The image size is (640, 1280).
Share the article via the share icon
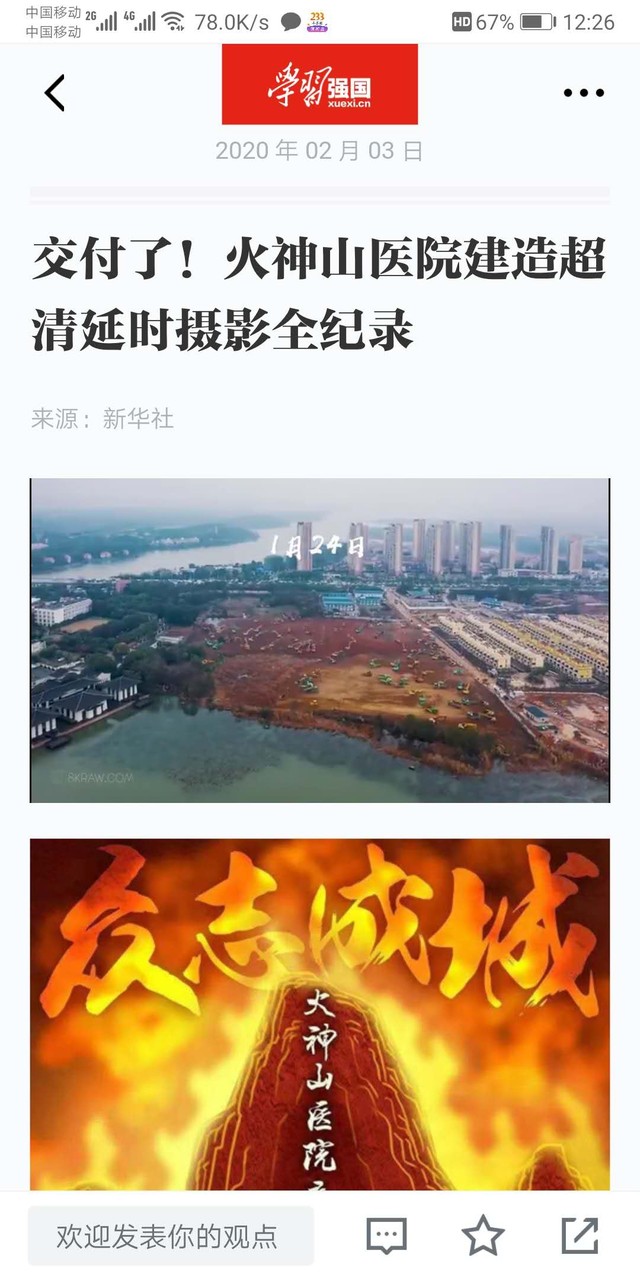pyautogui.click(x=580, y=1236)
